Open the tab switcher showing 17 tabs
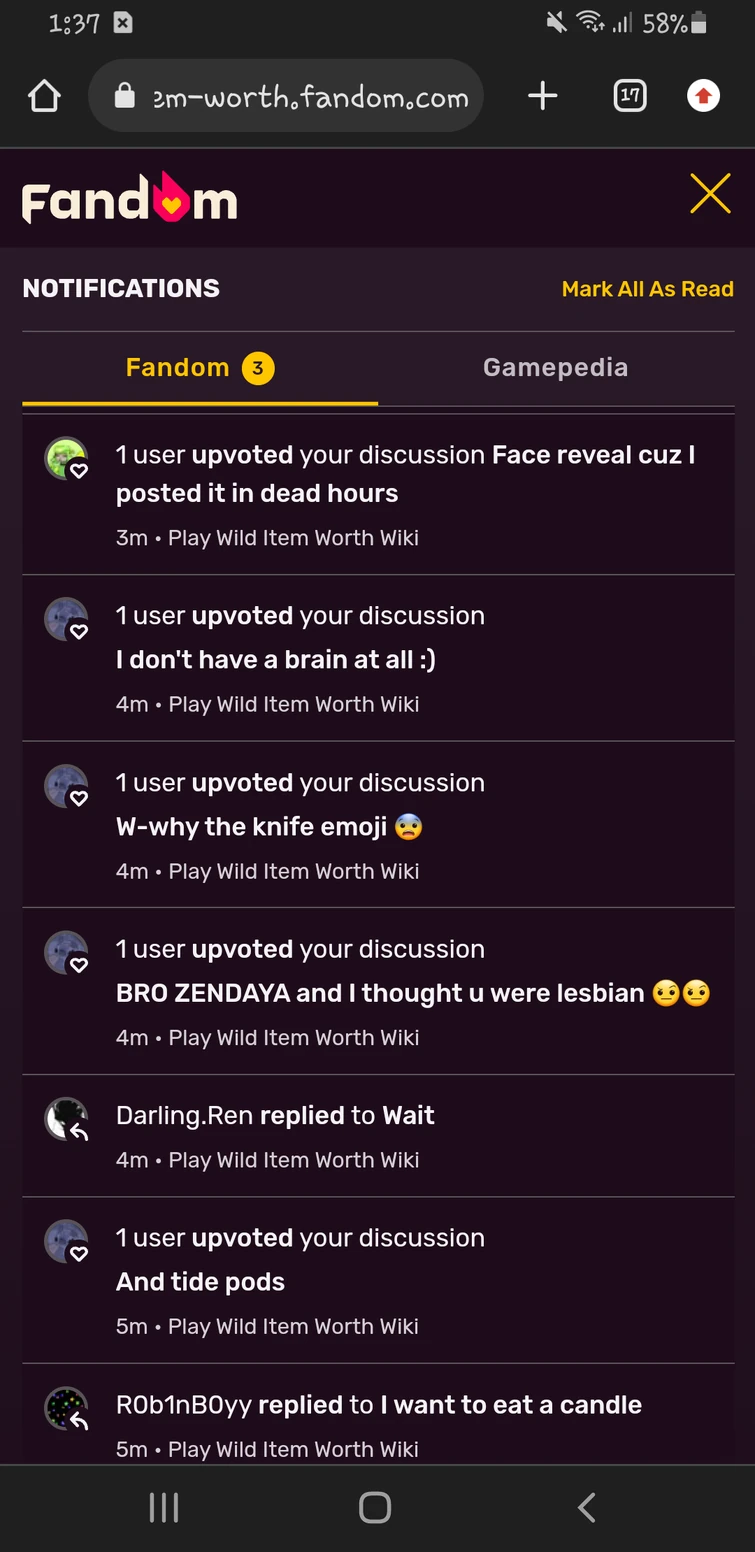The image size is (755, 1552). (629, 96)
